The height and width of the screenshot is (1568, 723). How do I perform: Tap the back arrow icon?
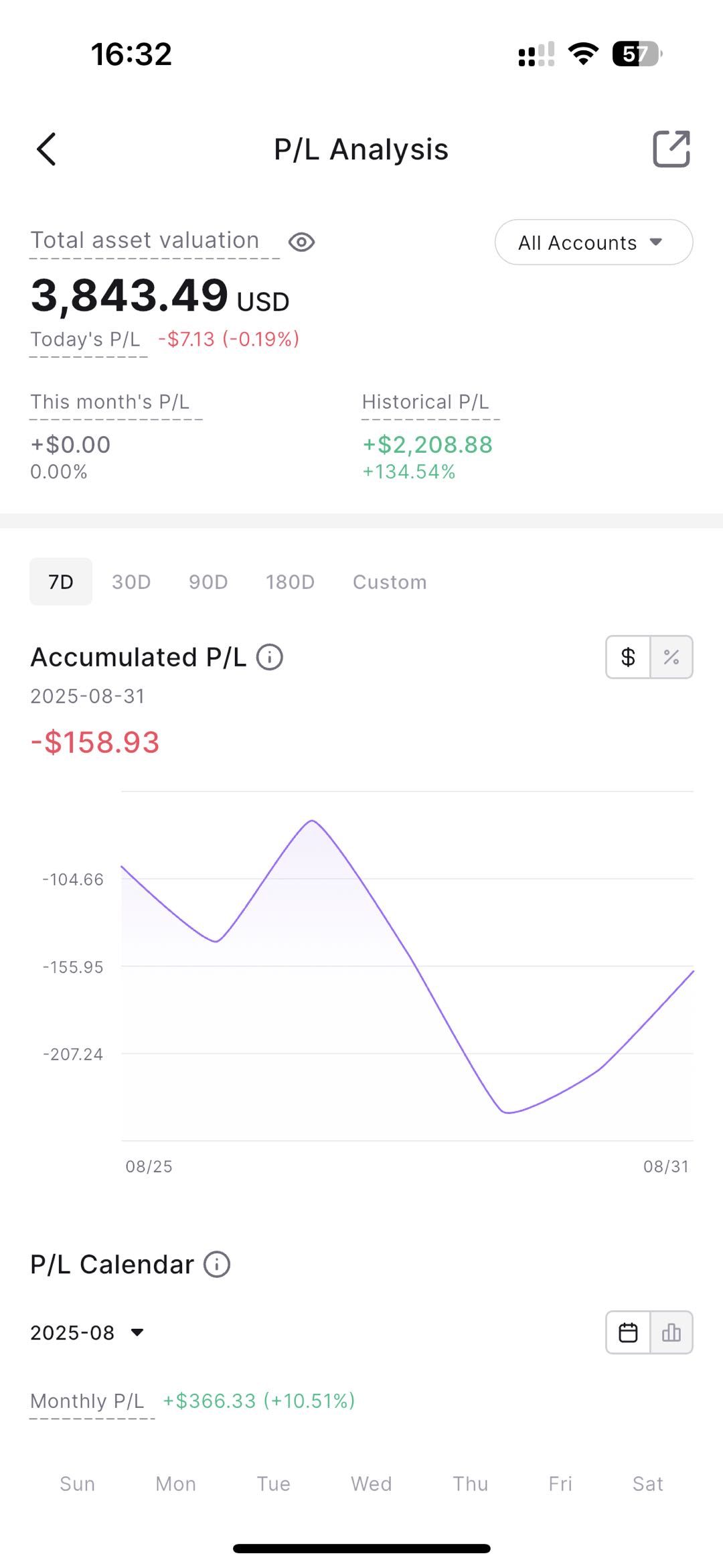(46, 149)
